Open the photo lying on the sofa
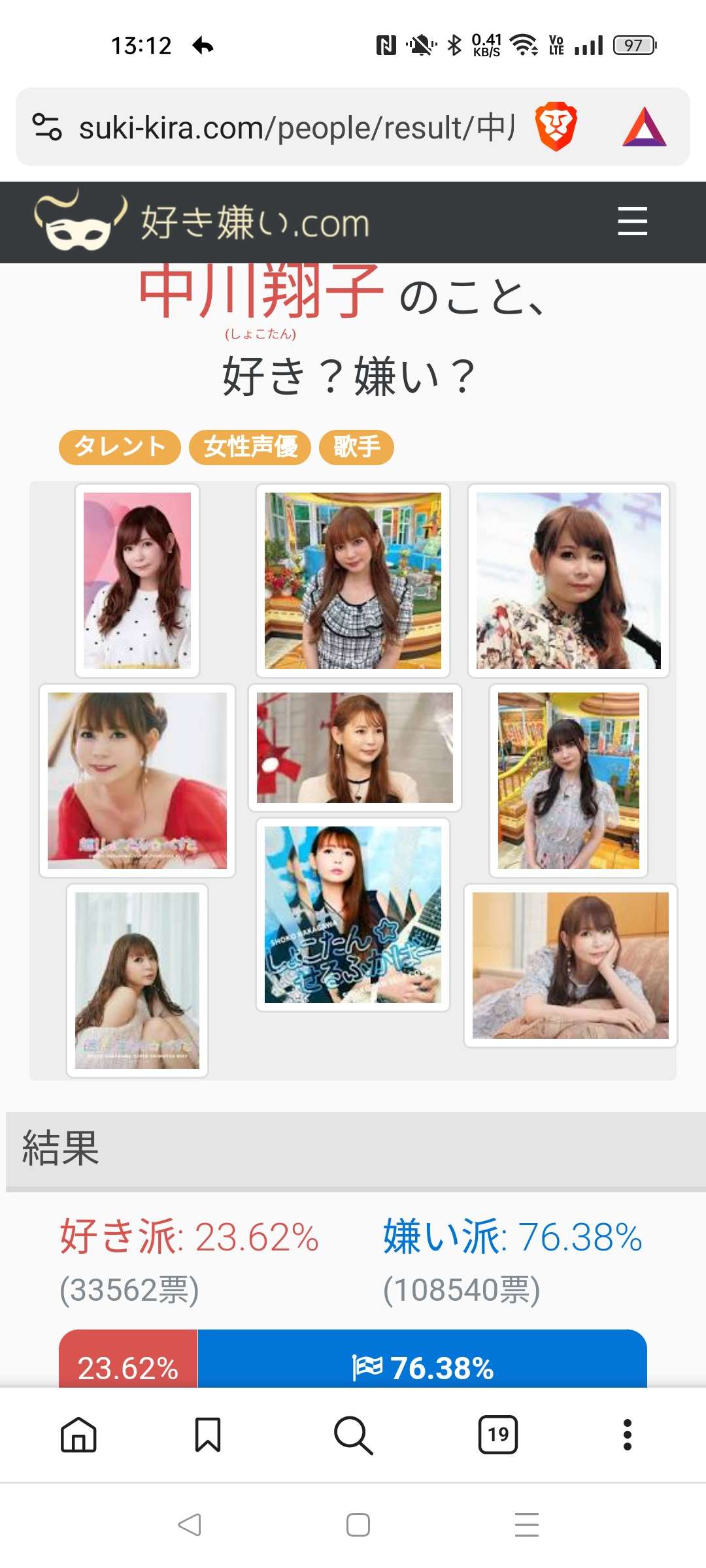The image size is (706, 1568). point(570,965)
